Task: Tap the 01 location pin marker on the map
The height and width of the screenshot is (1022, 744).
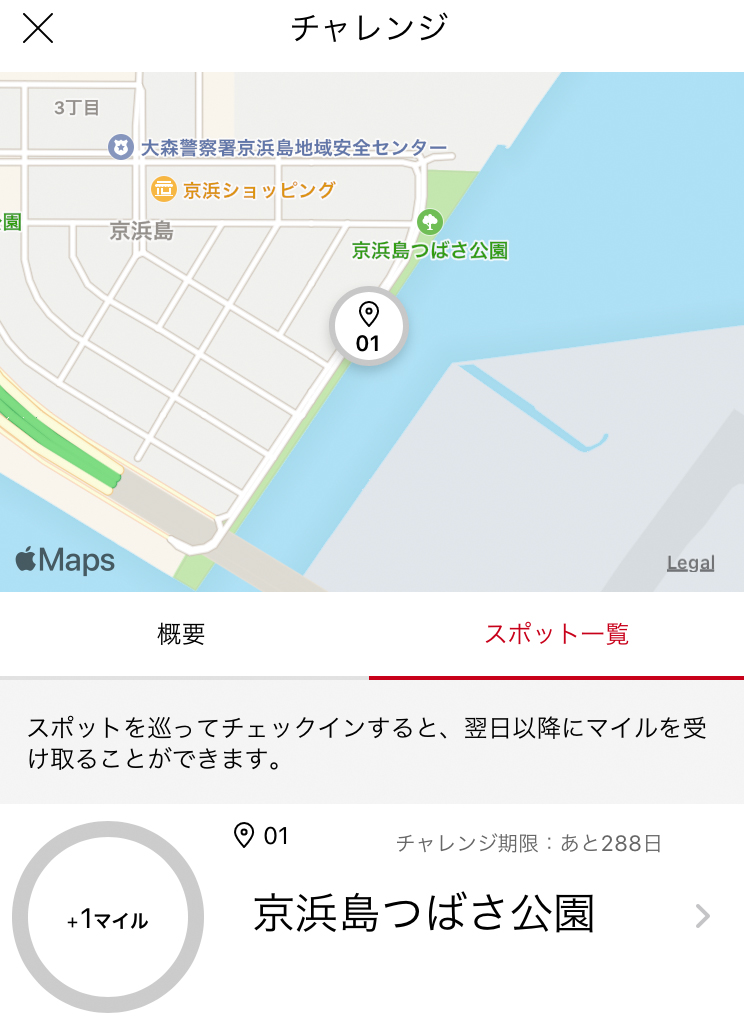Action: coord(371,325)
